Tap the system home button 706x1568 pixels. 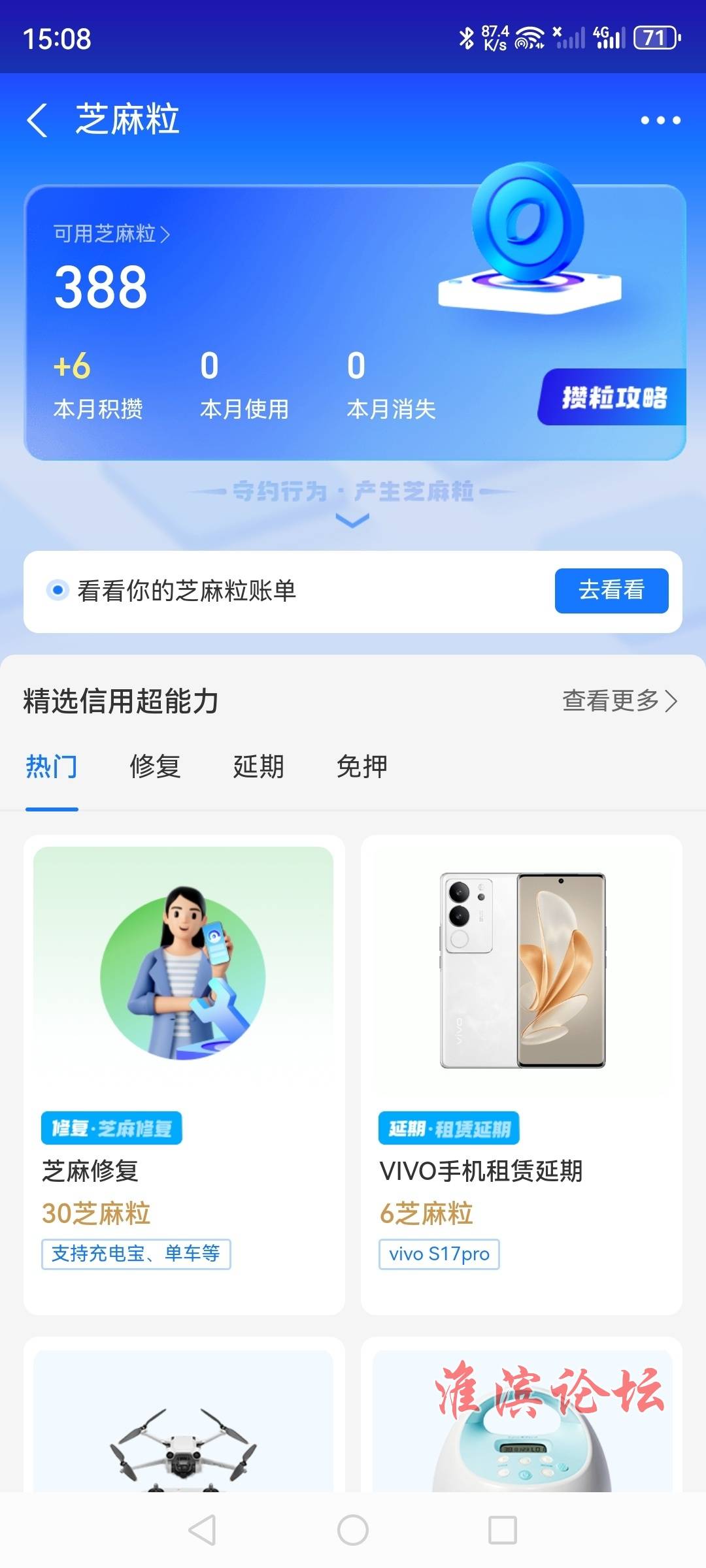[352, 1530]
